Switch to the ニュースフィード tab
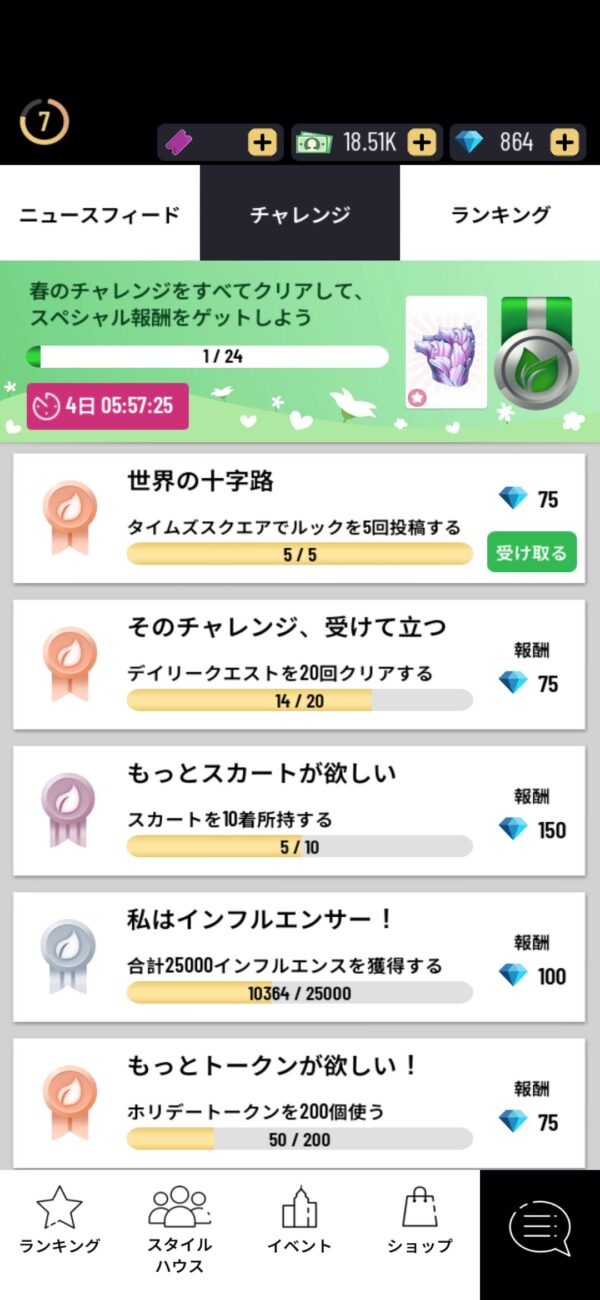This screenshot has height=1300, width=600. click(100, 214)
